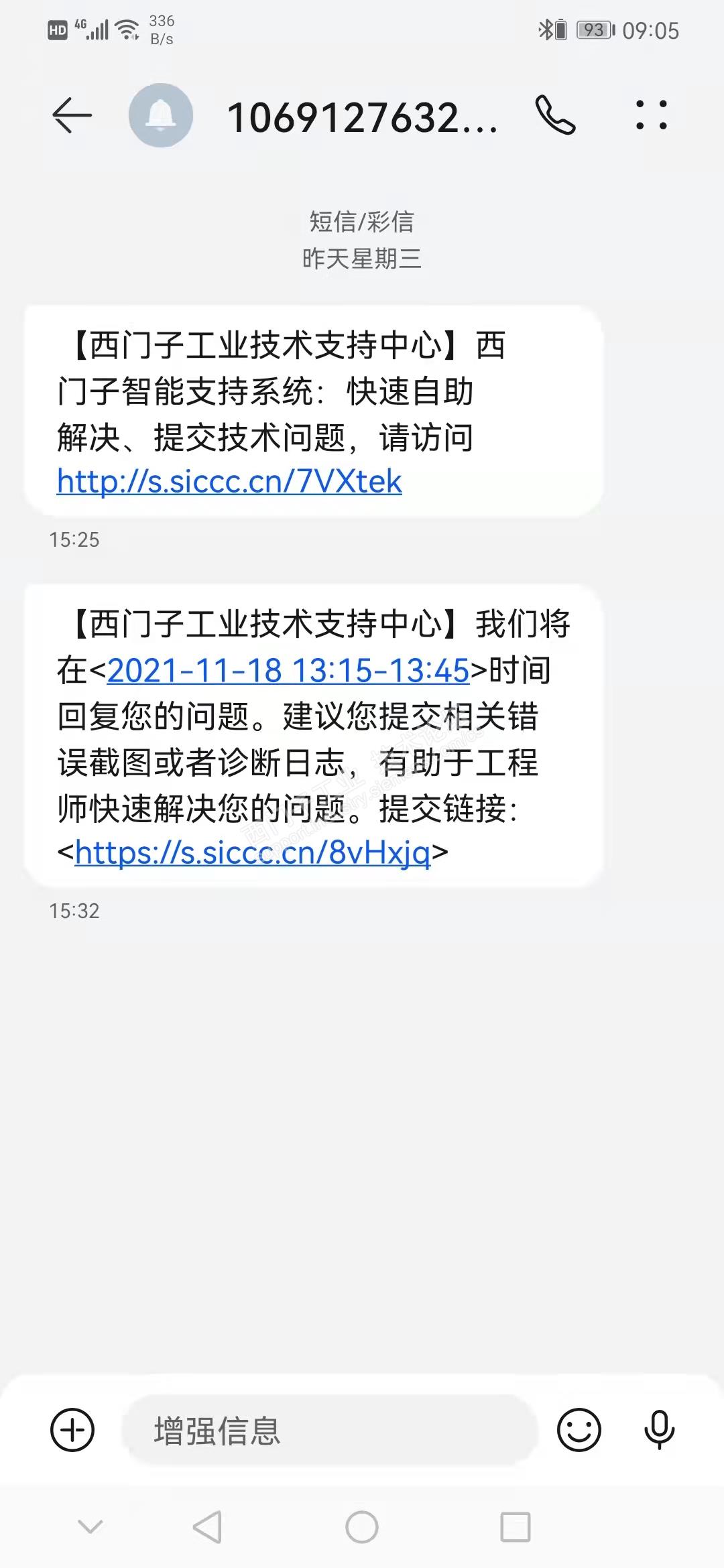Open the sender's contact avatar
The height and width of the screenshot is (1568, 724).
point(161,115)
